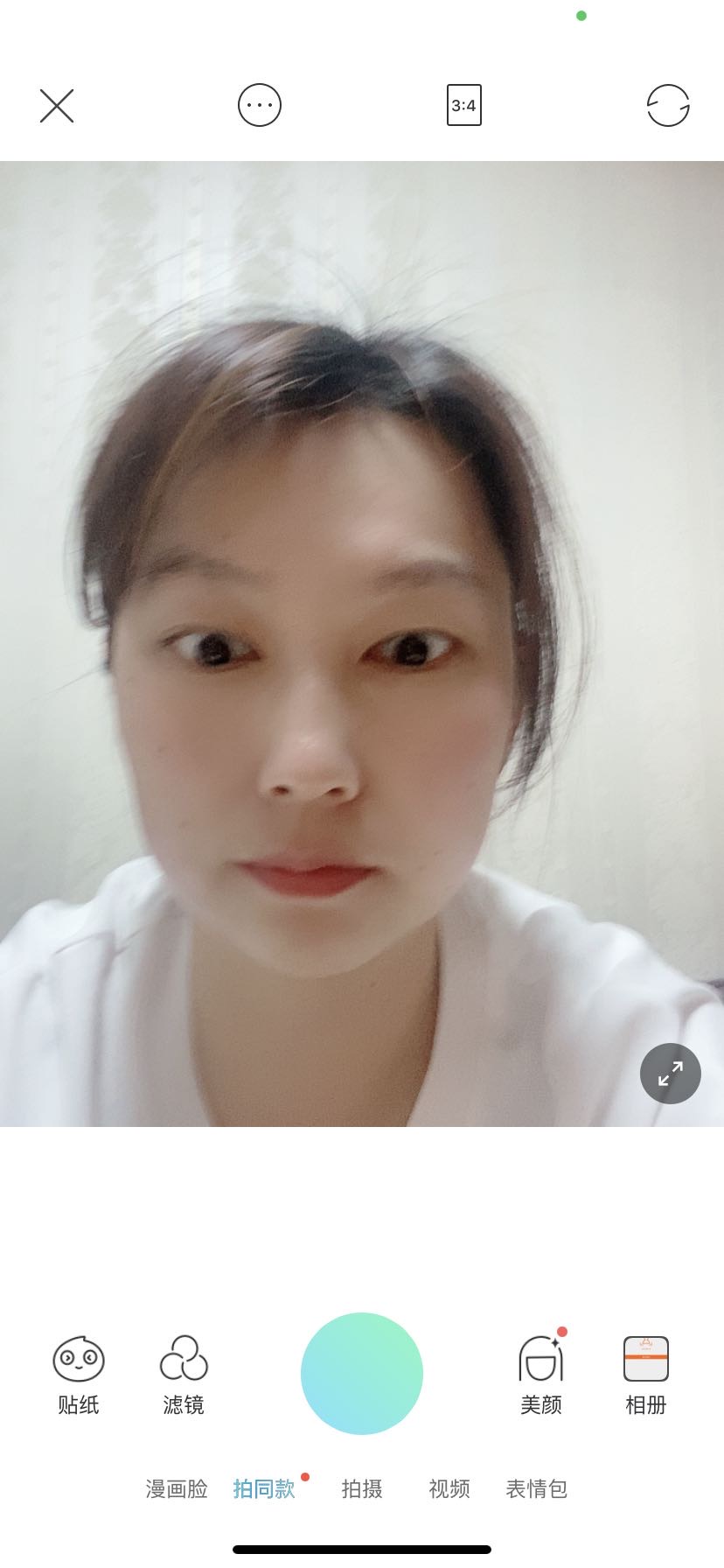Open the more options menu
This screenshot has height=1568, width=724.
click(260, 106)
